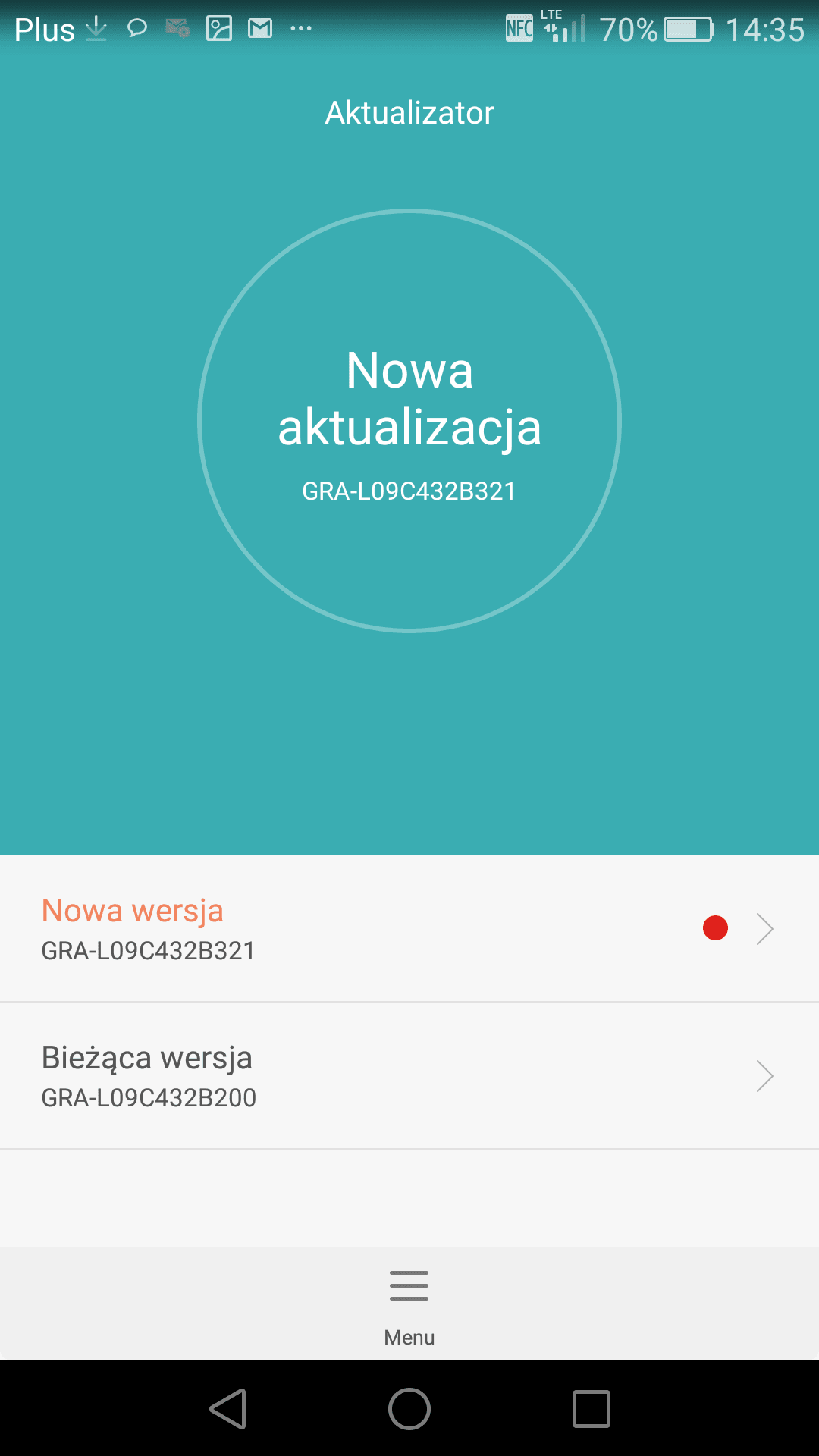
Task: Open the Bieżąca wersja details row
Action: tap(409, 1075)
